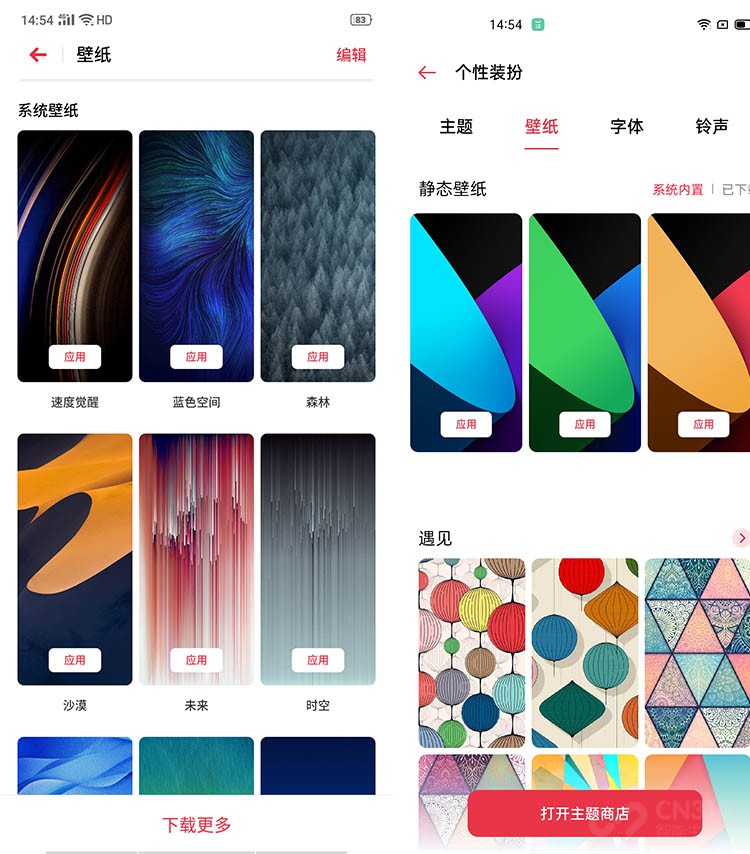Viewport: 750px width, 854px height.
Task: Go back from the 个性装扮 page
Action: (427, 72)
